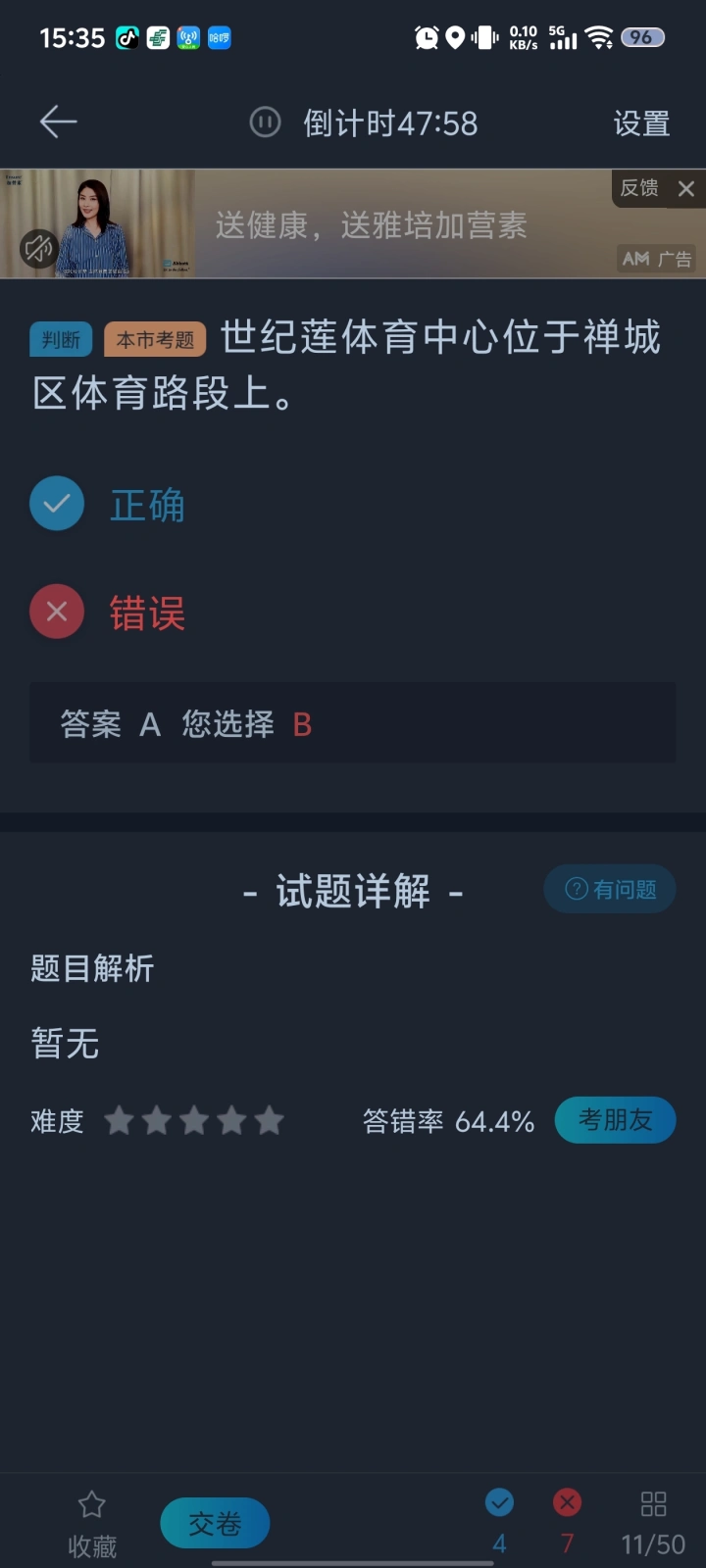The width and height of the screenshot is (706, 1568).
Task: Tap 考朋友 to challenge friends
Action: point(615,1120)
